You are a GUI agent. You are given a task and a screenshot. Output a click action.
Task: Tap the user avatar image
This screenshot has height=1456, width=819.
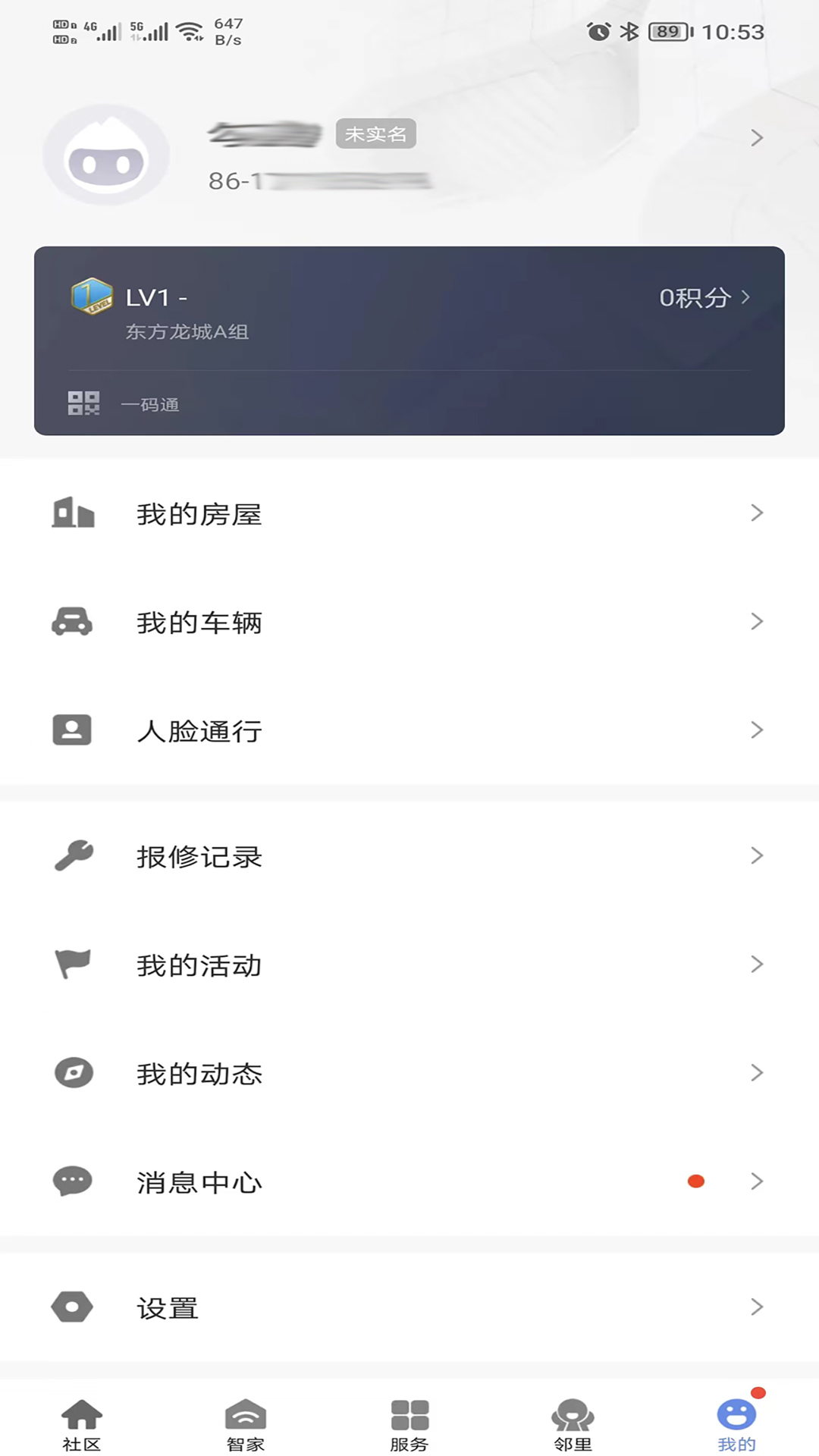106,154
